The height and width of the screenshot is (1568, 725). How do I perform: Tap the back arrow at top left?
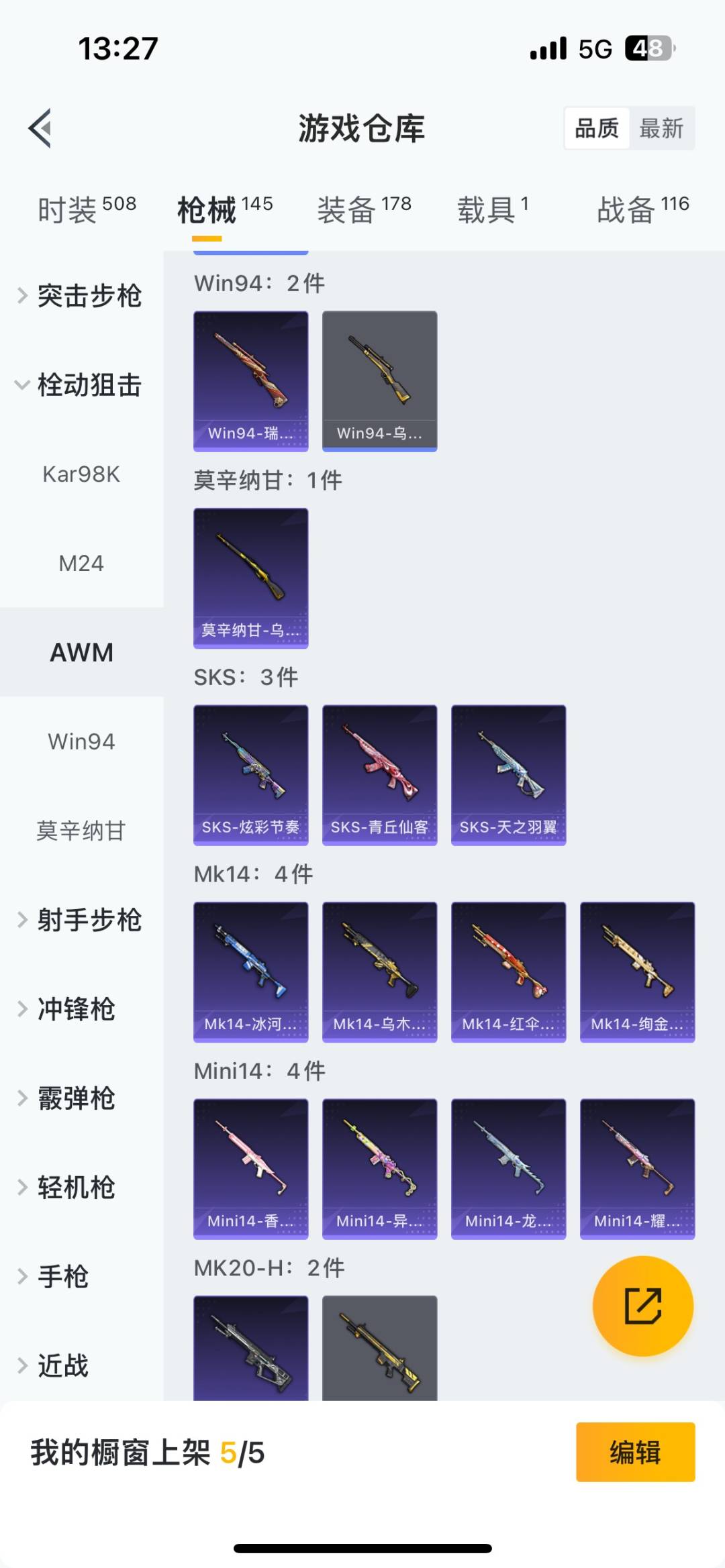pyautogui.click(x=40, y=129)
